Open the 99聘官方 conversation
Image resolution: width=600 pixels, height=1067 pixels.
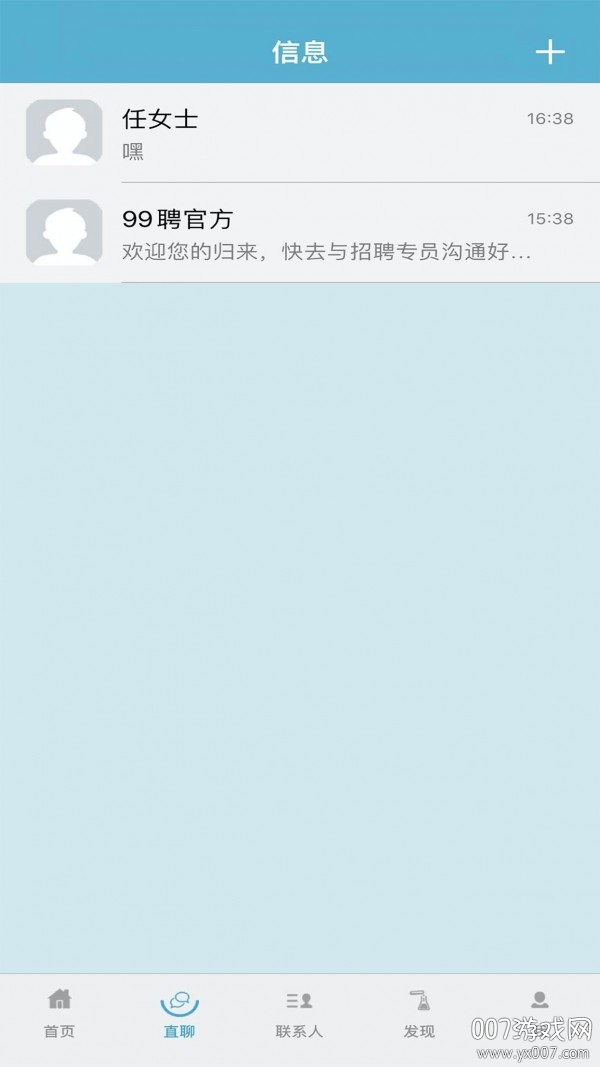[x=300, y=233]
